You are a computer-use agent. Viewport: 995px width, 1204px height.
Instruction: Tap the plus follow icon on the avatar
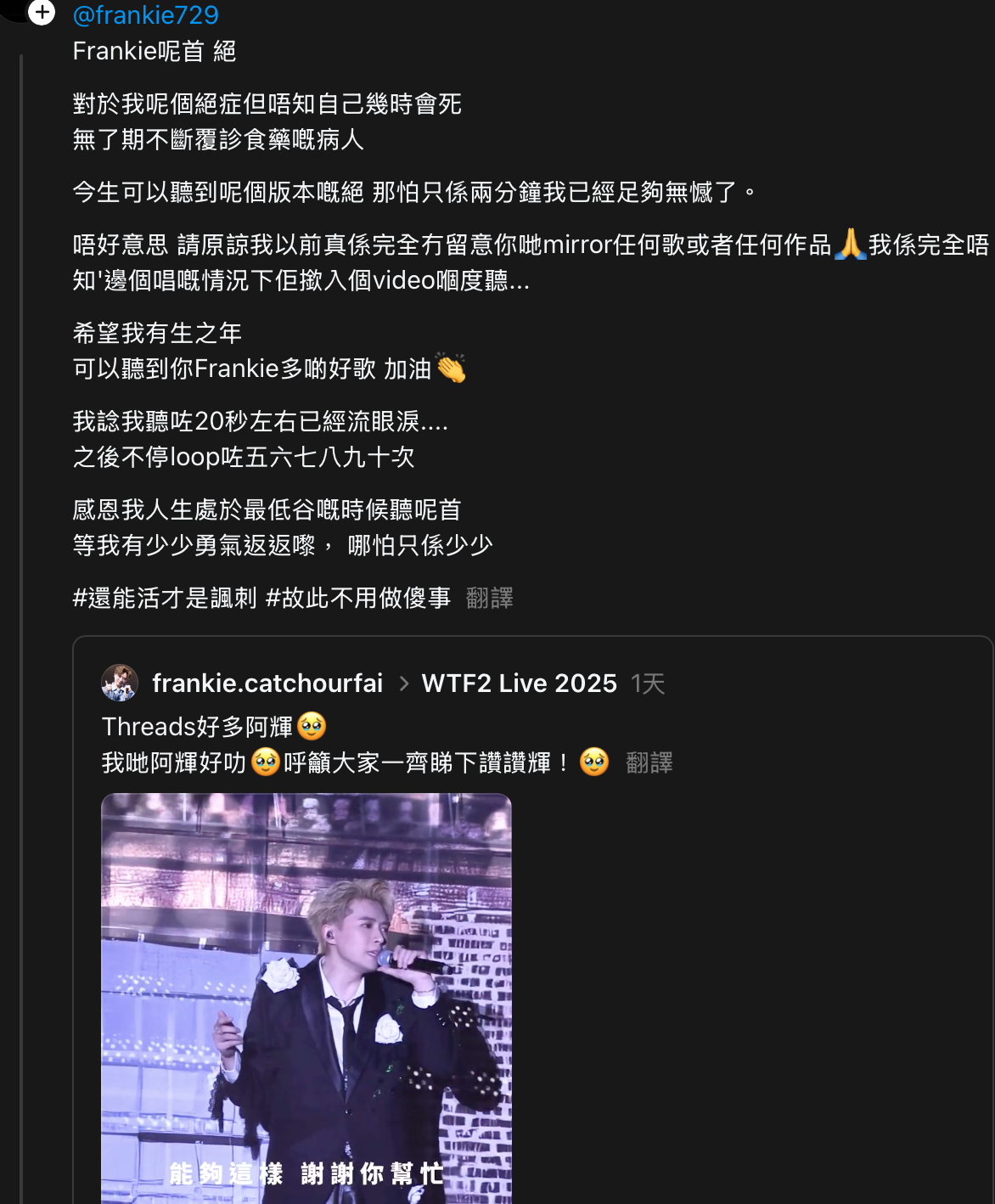42,12
